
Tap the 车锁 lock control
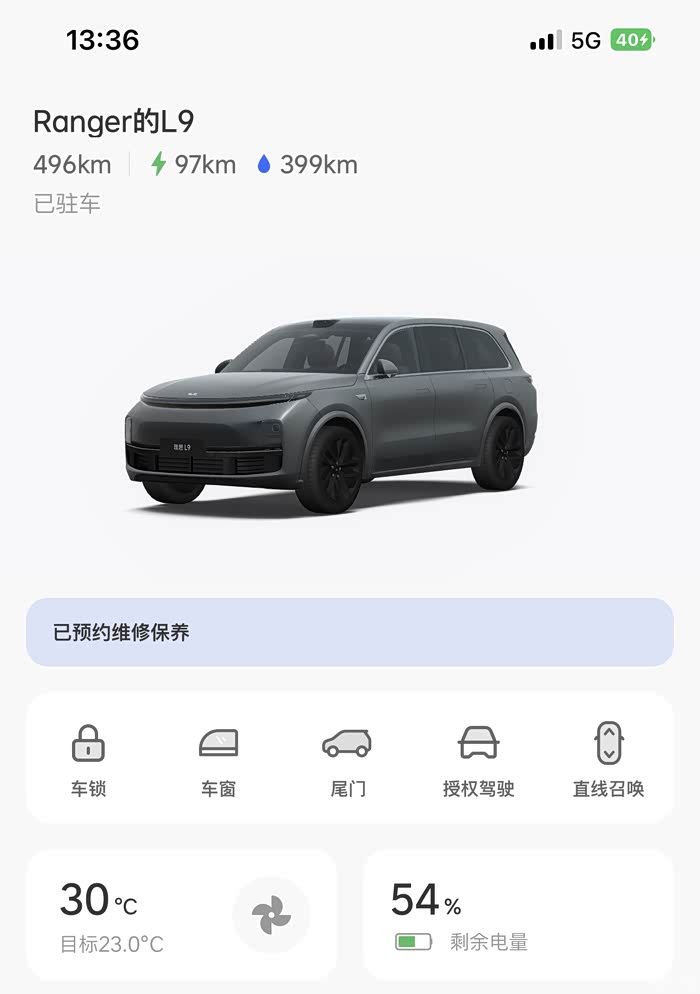coord(88,759)
